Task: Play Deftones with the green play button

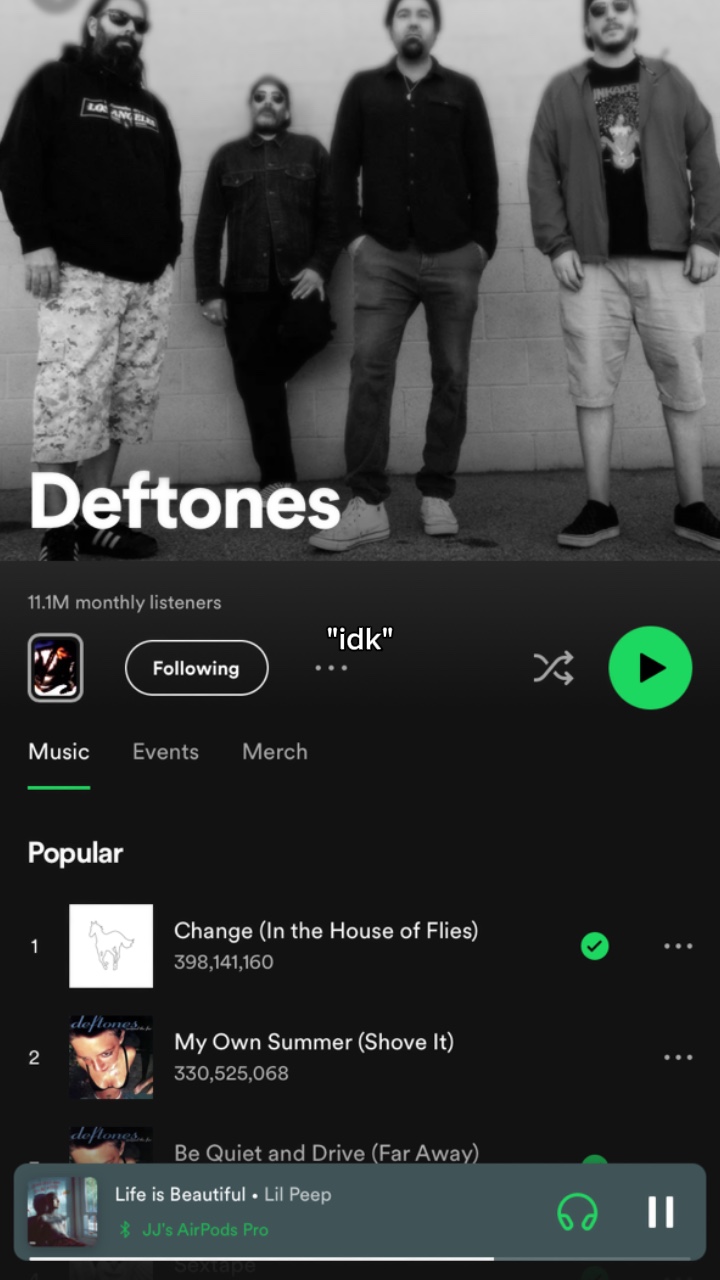Action: [x=650, y=668]
